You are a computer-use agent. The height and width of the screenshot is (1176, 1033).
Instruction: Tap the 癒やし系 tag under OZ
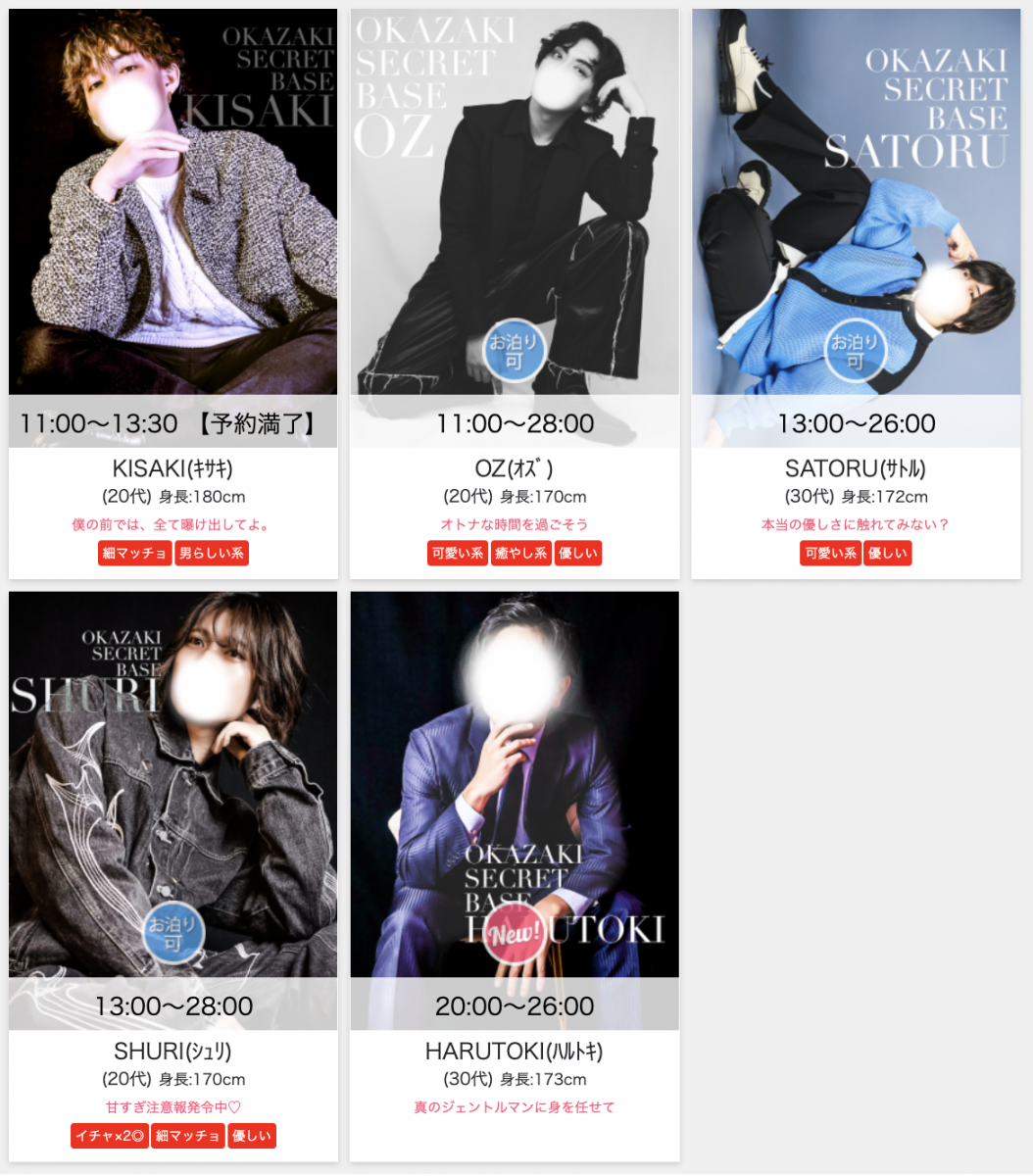521,554
